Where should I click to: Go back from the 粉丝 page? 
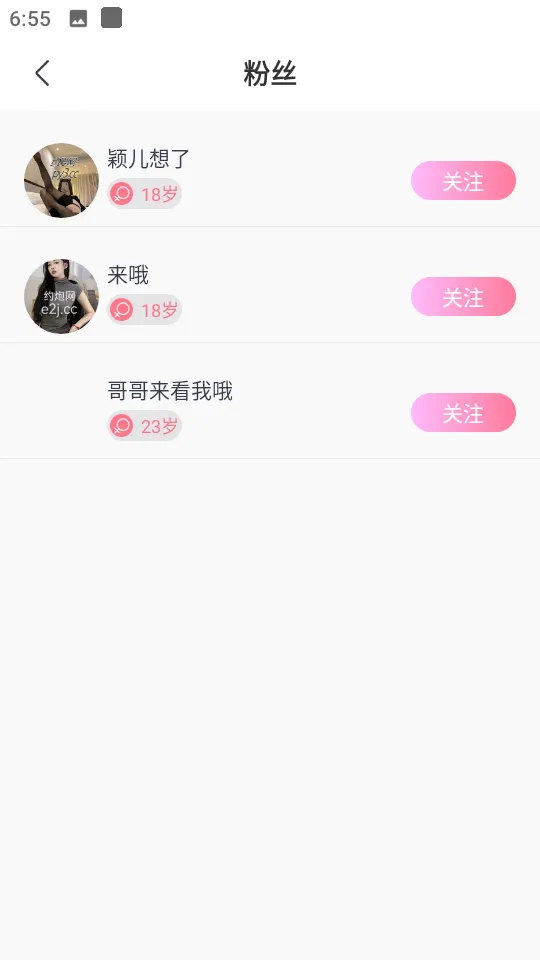pyautogui.click(x=42, y=73)
